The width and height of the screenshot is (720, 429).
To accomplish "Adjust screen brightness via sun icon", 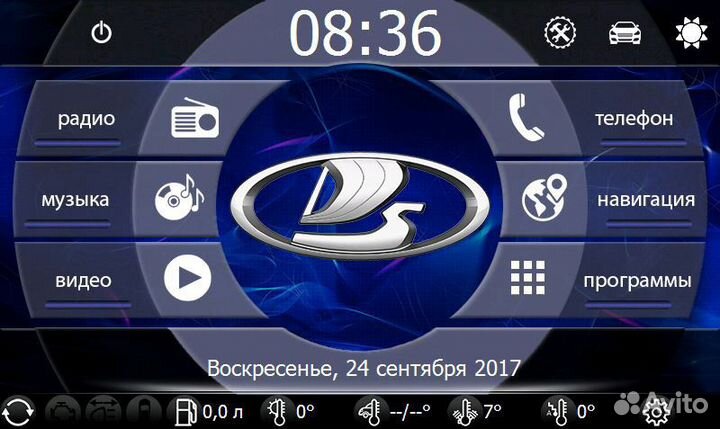I will point(690,33).
